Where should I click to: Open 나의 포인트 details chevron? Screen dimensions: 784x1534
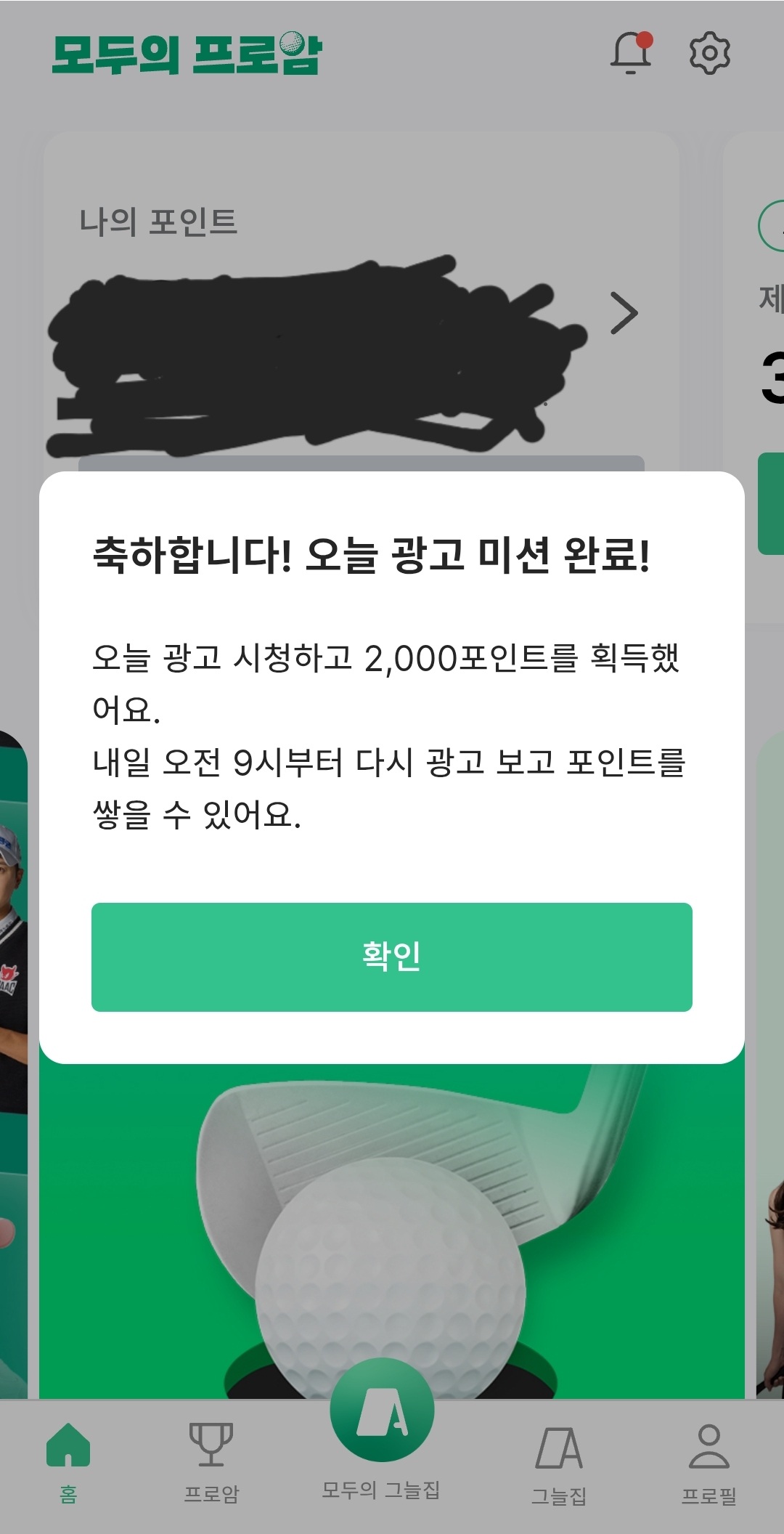point(624,313)
